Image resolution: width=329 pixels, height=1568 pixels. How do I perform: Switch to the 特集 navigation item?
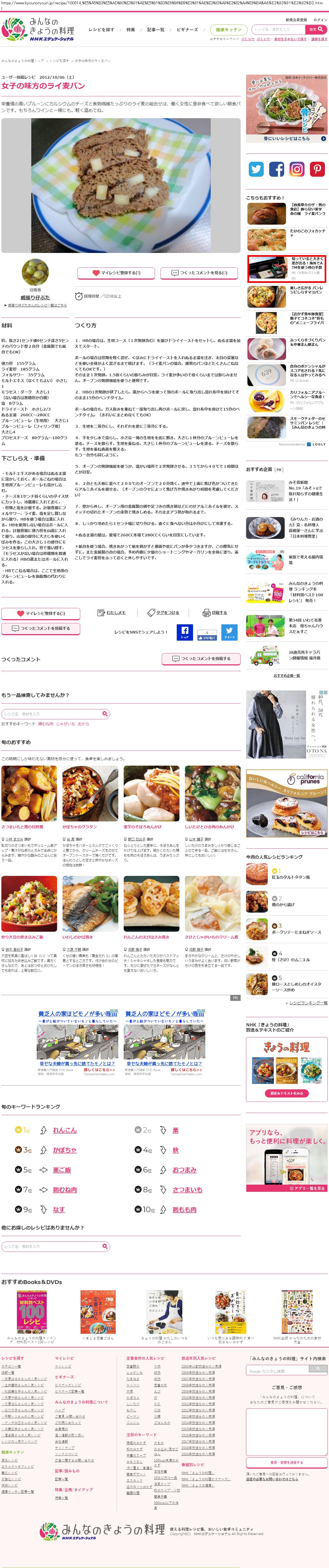point(131,29)
